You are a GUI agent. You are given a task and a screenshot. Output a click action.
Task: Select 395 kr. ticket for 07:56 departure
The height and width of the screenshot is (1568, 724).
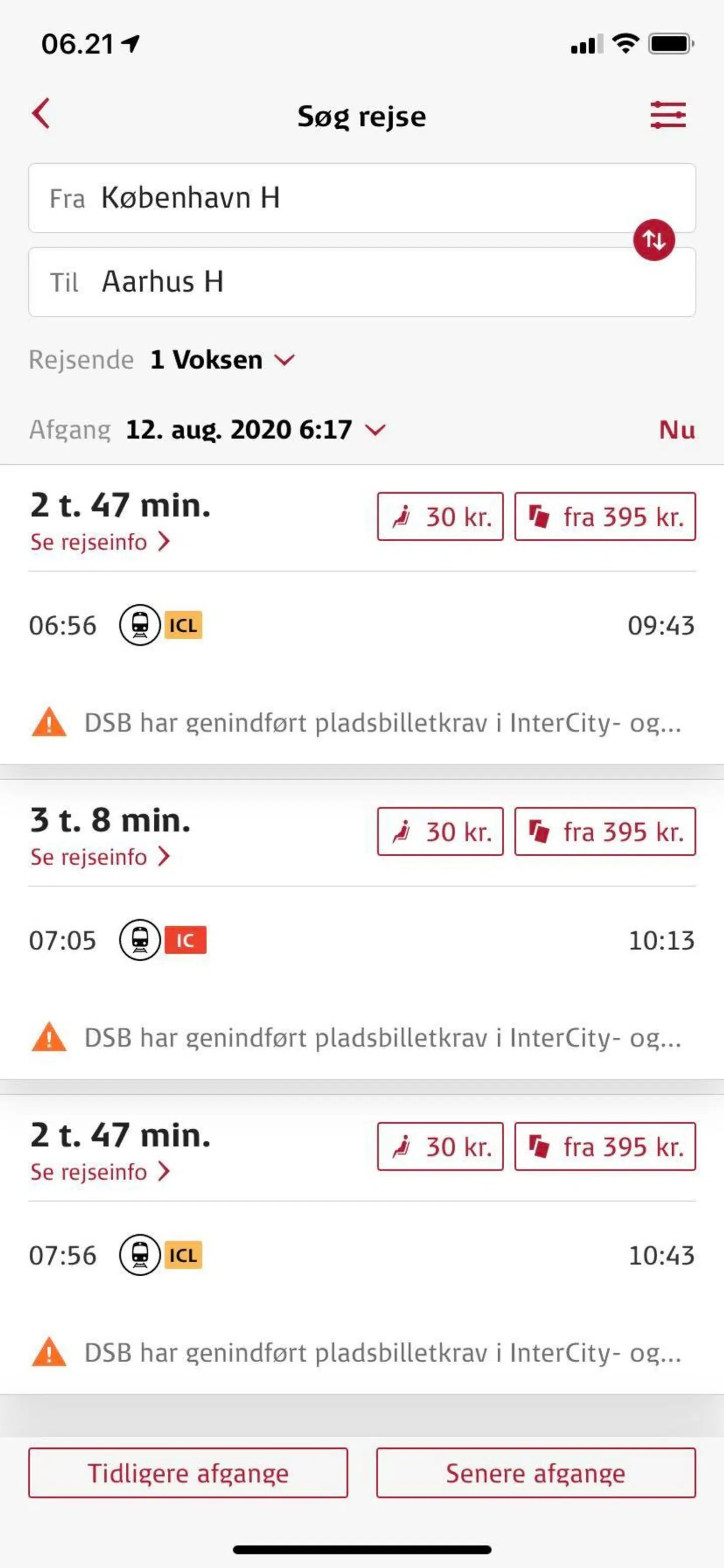(x=605, y=1147)
